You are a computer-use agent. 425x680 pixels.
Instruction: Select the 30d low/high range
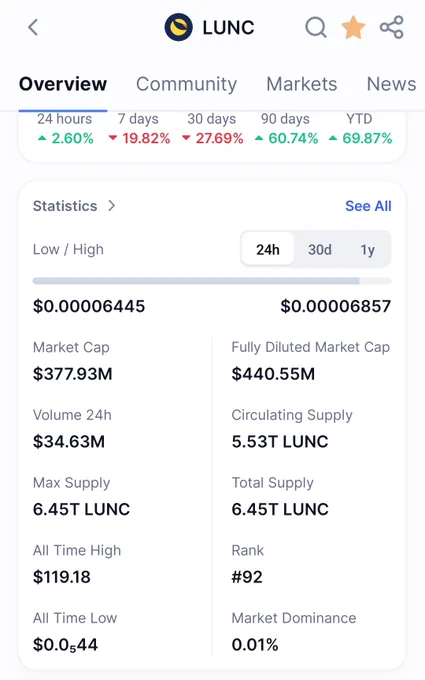pyautogui.click(x=320, y=250)
